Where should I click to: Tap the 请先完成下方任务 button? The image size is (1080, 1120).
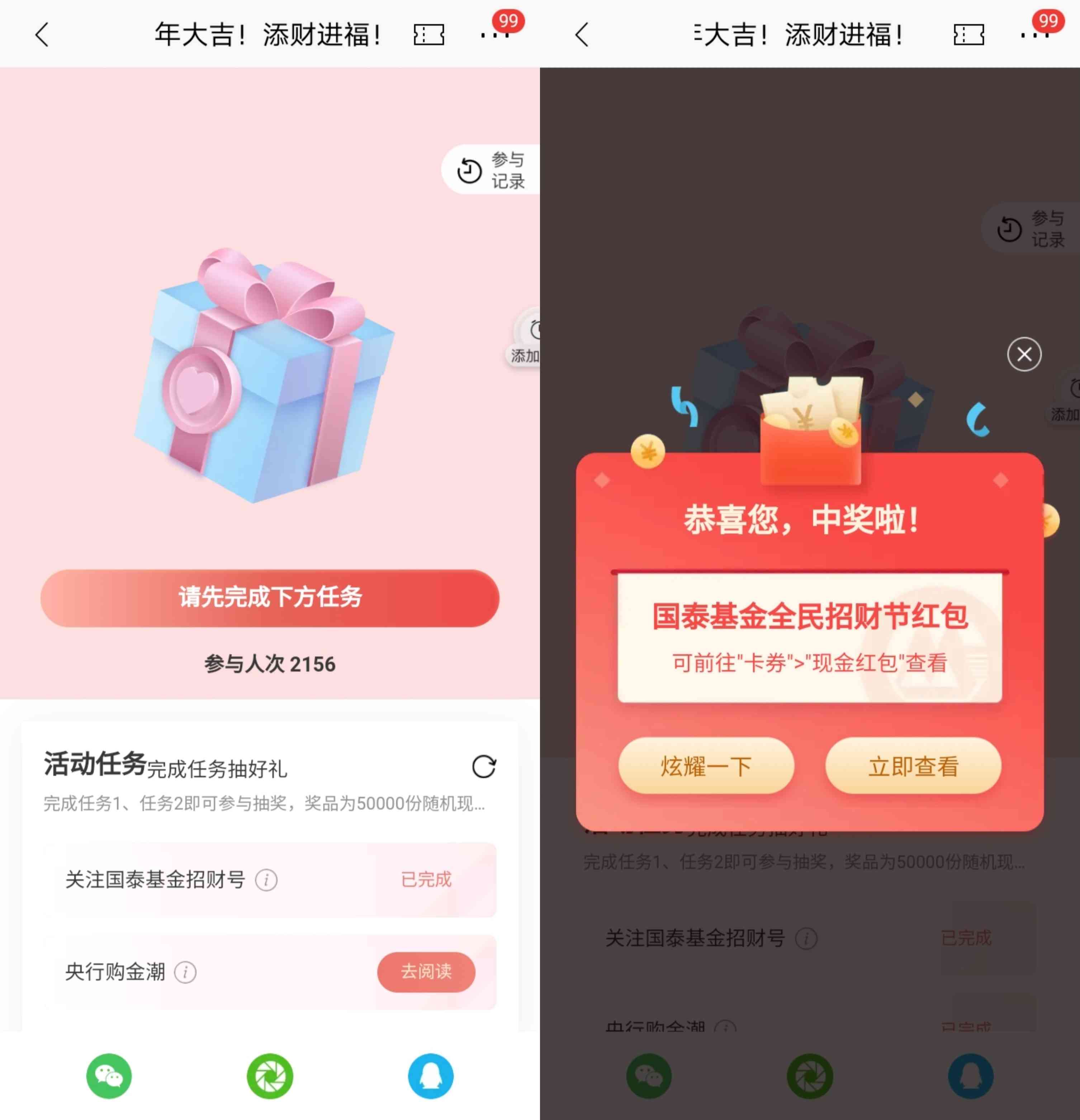click(x=270, y=598)
